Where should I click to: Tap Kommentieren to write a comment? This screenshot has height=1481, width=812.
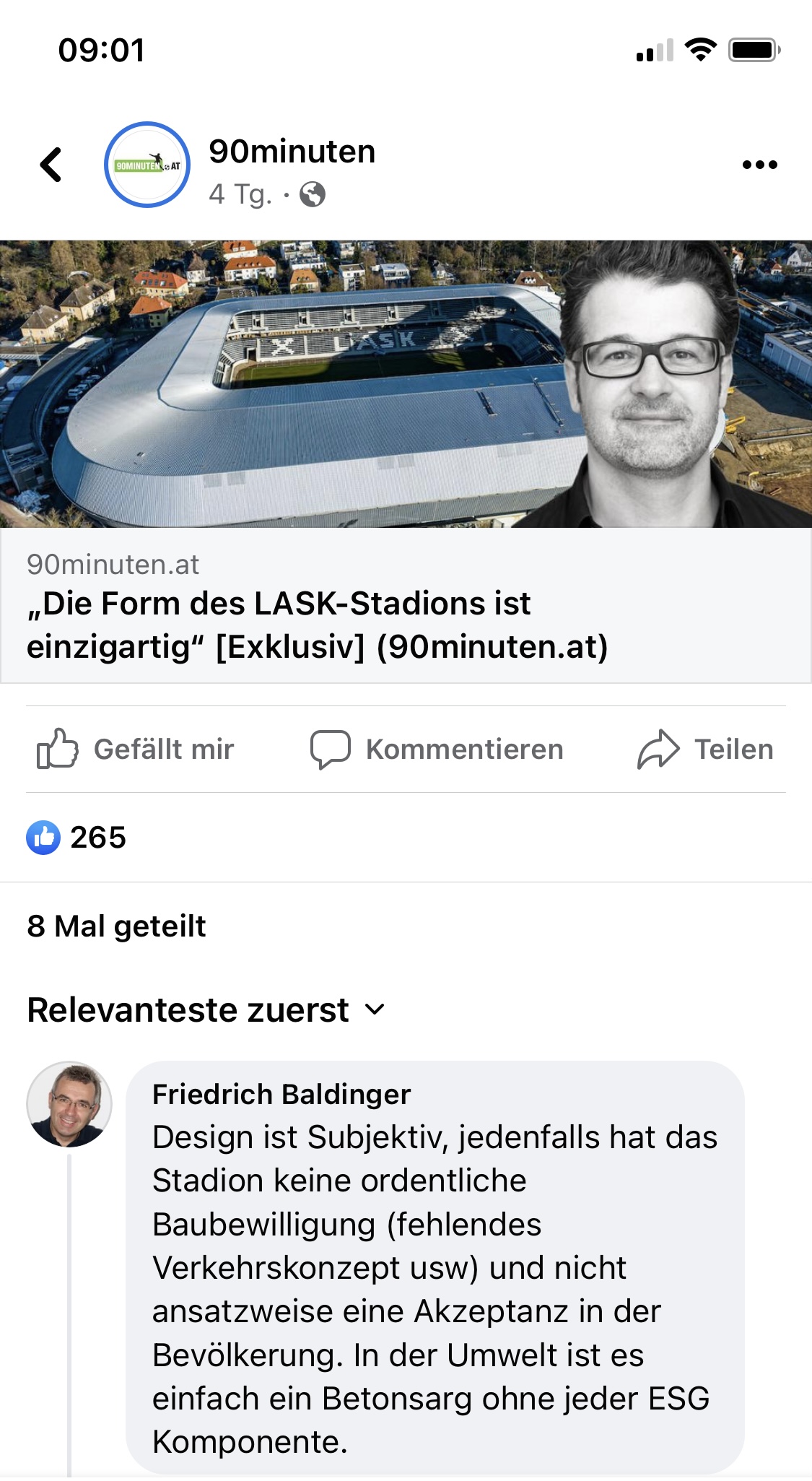tap(437, 749)
